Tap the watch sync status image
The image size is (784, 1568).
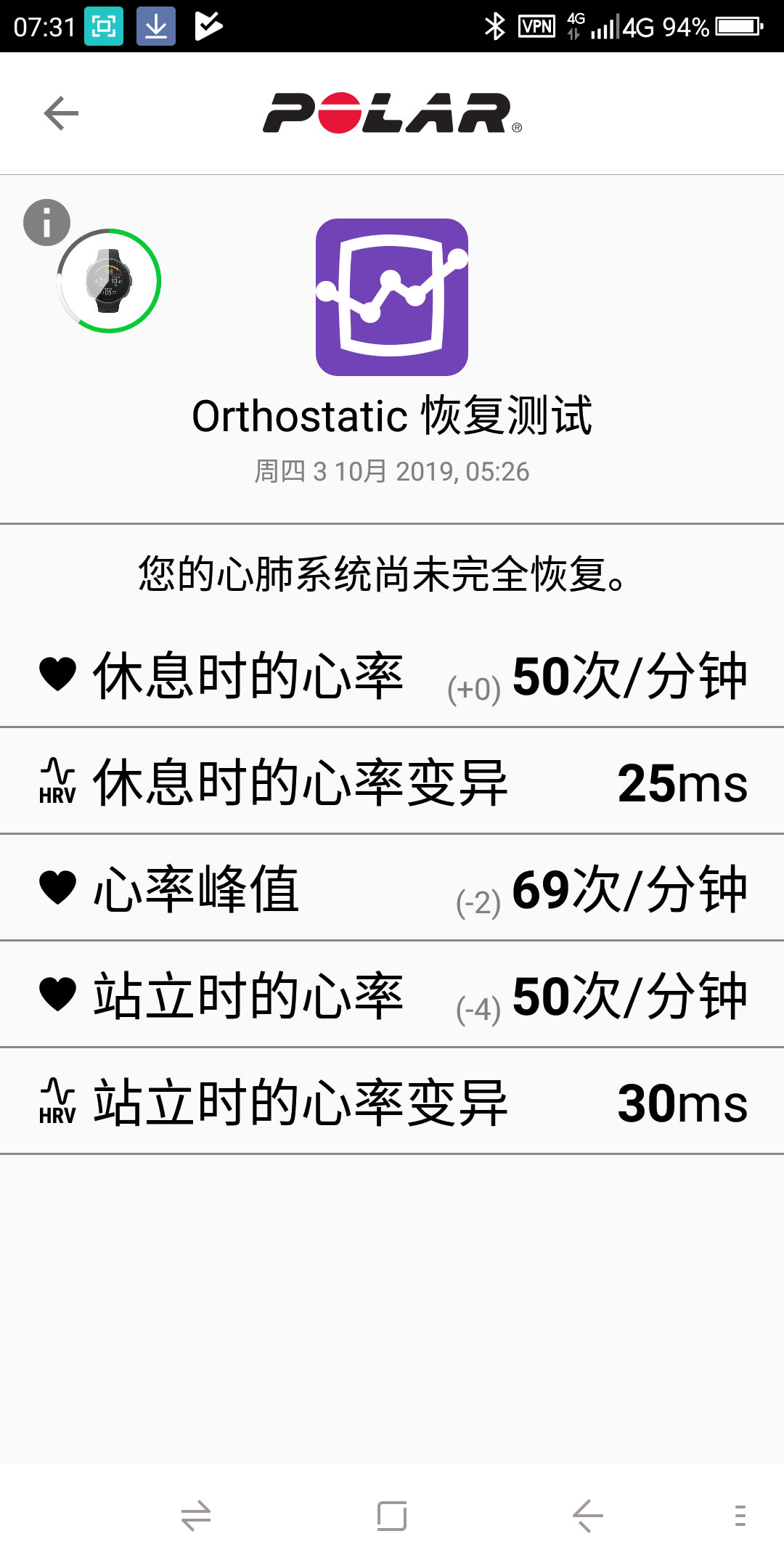110,281
